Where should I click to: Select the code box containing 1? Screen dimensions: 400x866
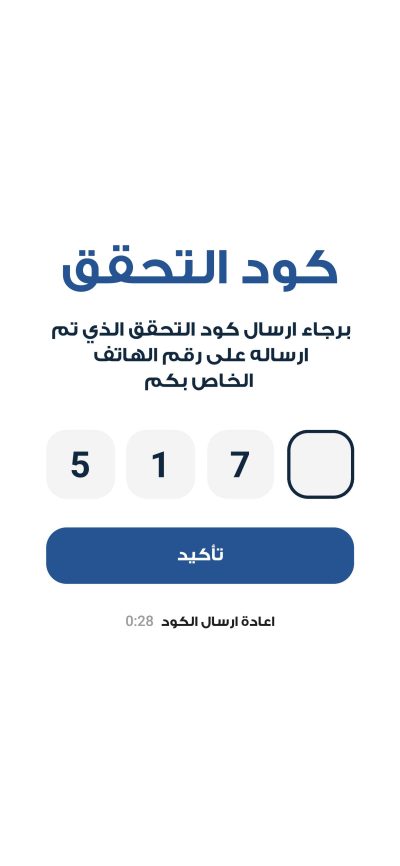pyautogui.click(x=160, y=464)
